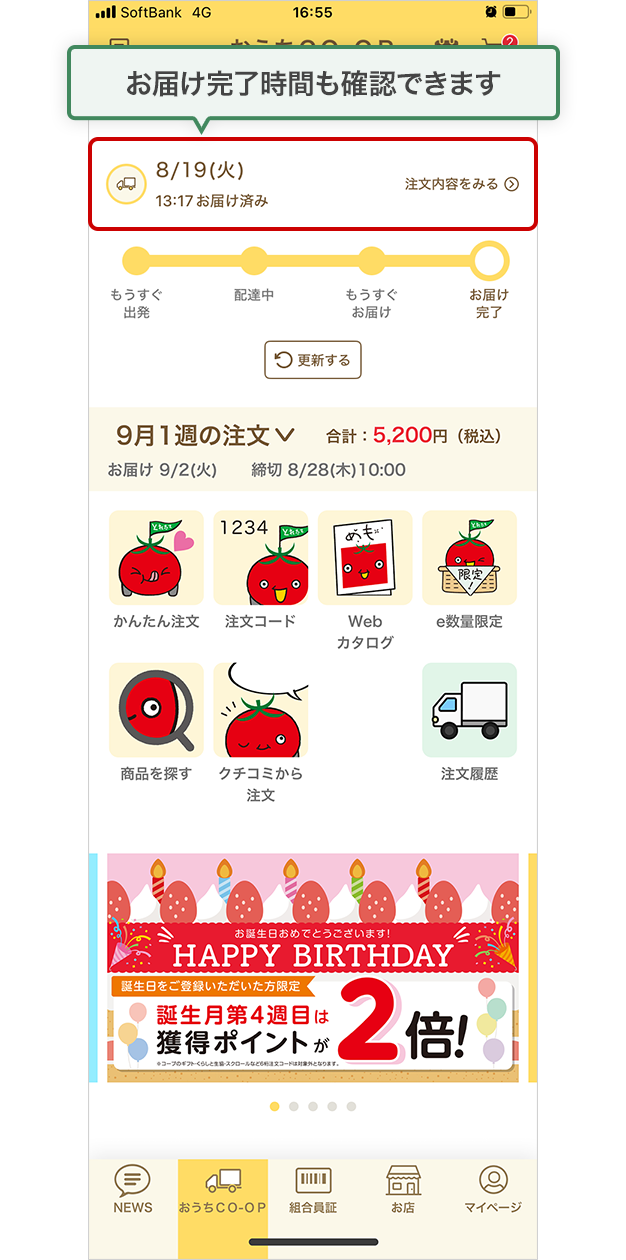Image resolution: width=626 pixels, height=1260 pixels.
Task: Open クチコミから注文 tile
Action: point(260,731)
